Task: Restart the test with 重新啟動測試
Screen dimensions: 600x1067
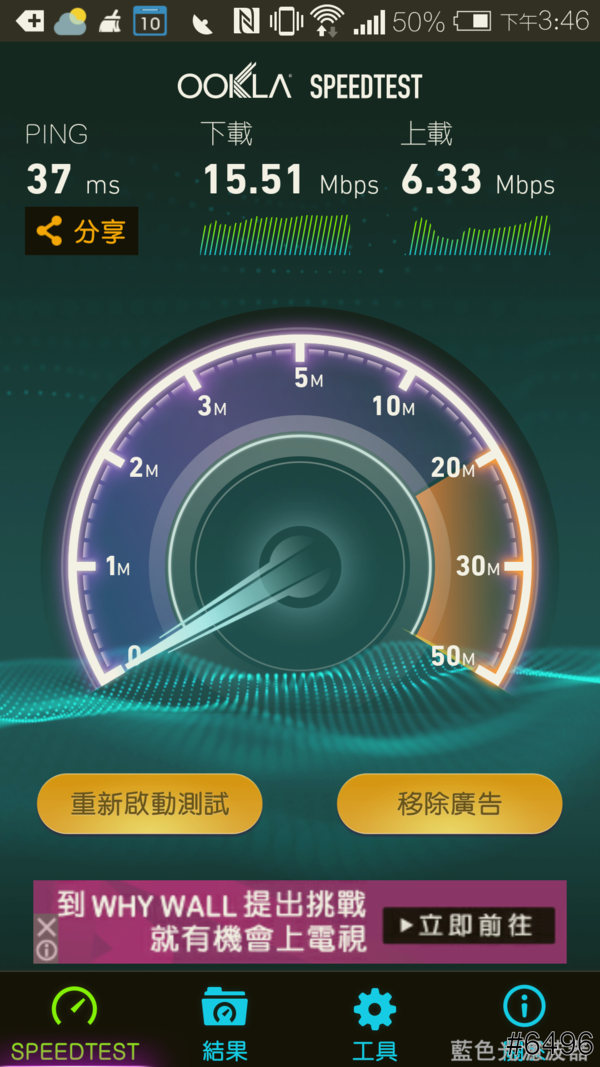Action: tap(150, 803)
